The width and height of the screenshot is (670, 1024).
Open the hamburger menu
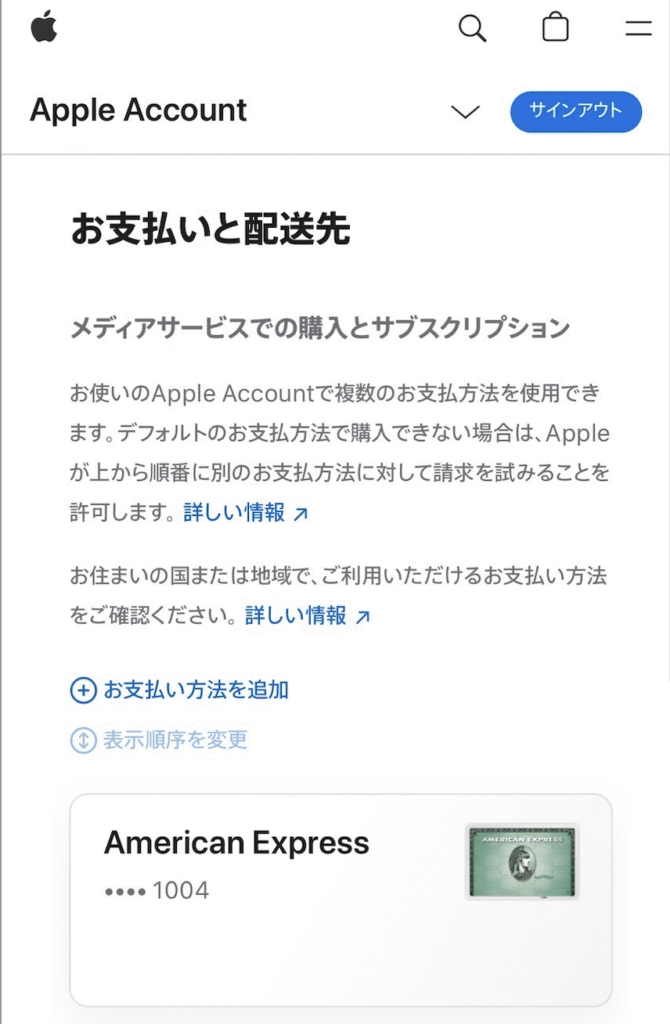click(x=638, y=28)
